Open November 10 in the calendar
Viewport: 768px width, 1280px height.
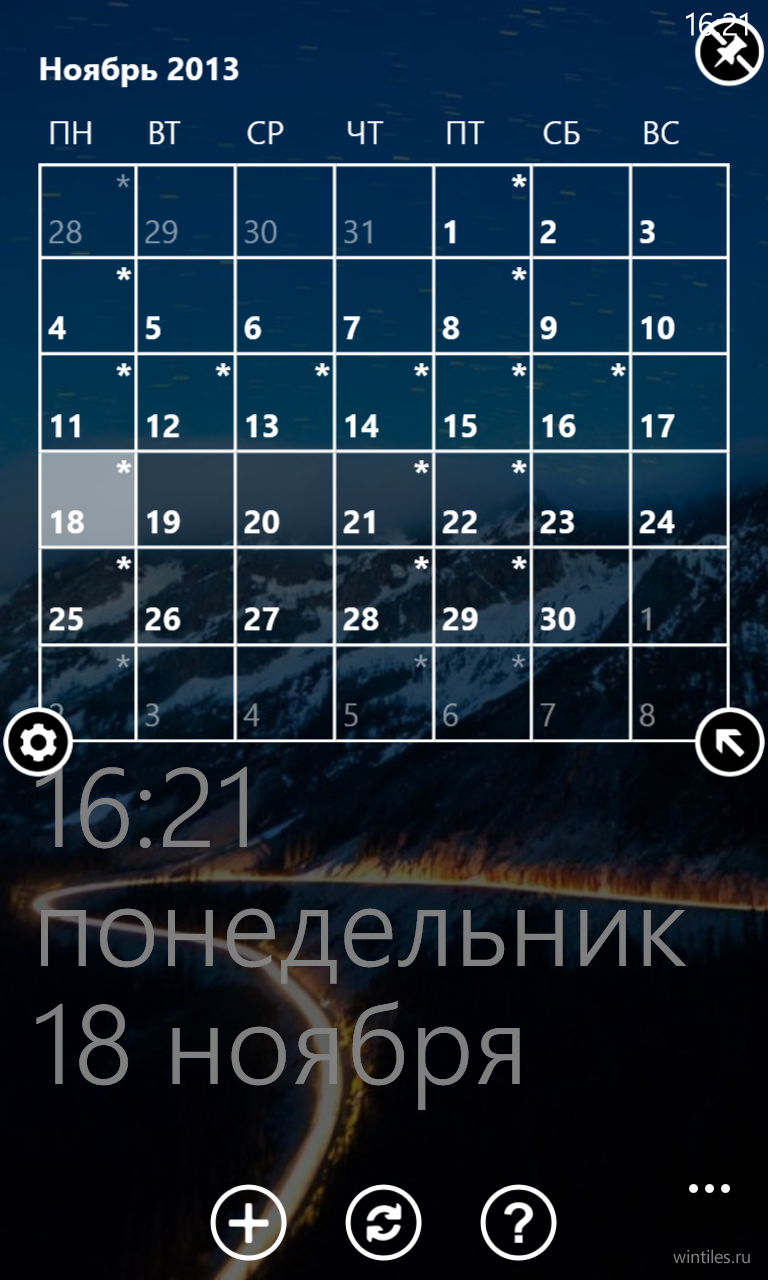(679, 307)
